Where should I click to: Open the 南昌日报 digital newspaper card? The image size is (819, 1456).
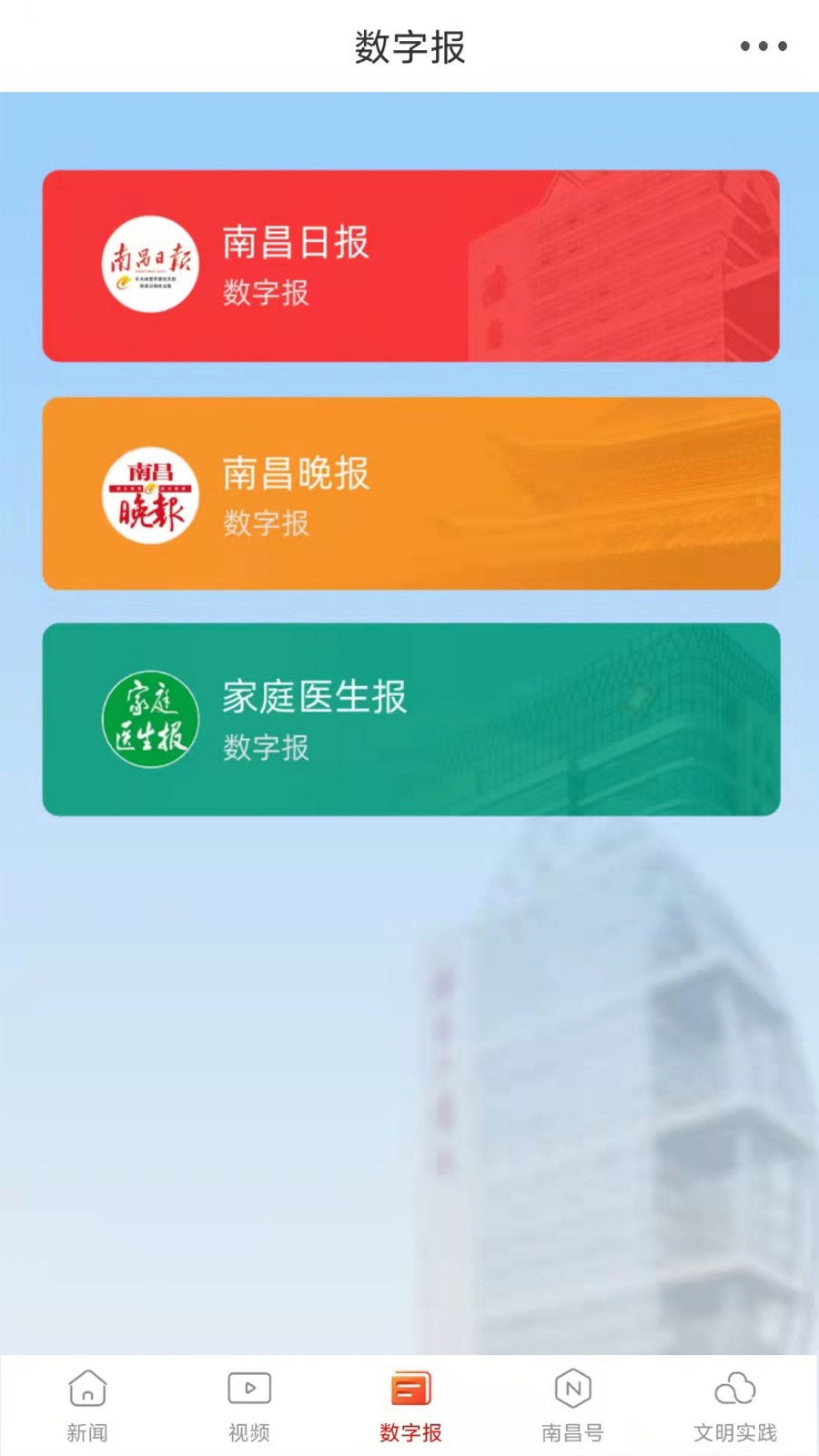(x=410, y=266)
